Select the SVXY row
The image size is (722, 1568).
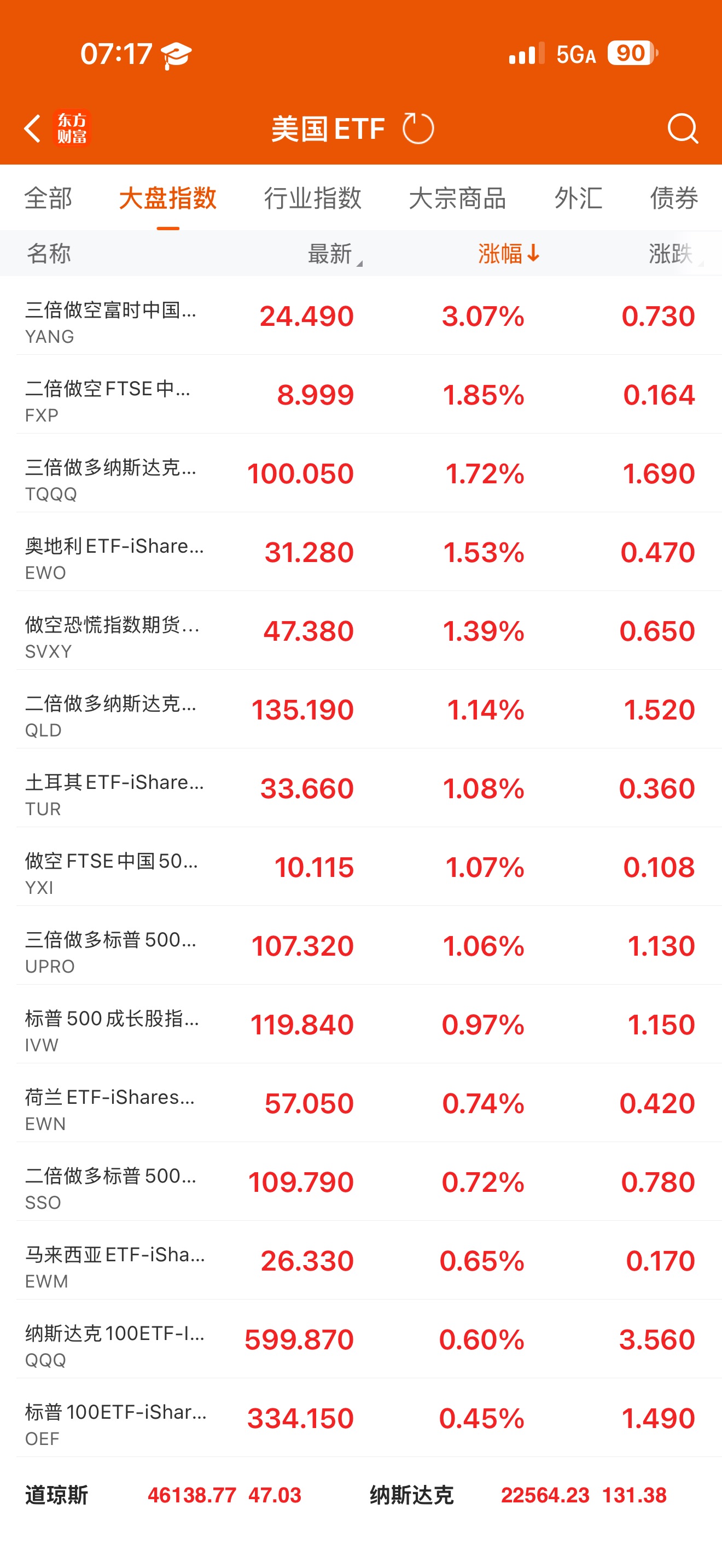click(x=361, y=631)
